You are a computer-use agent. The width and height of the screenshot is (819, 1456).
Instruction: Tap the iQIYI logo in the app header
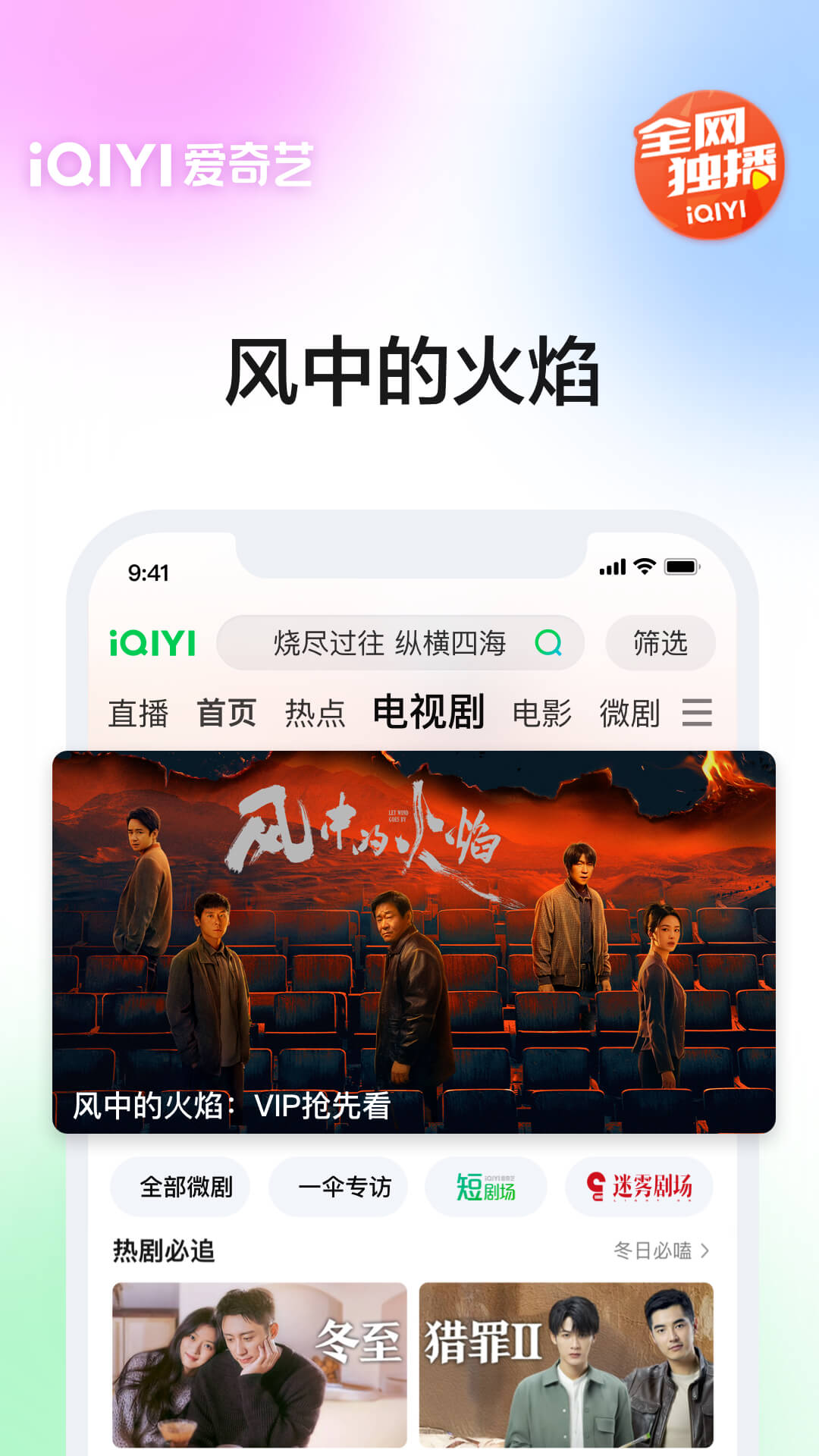(x=150, y=644)
